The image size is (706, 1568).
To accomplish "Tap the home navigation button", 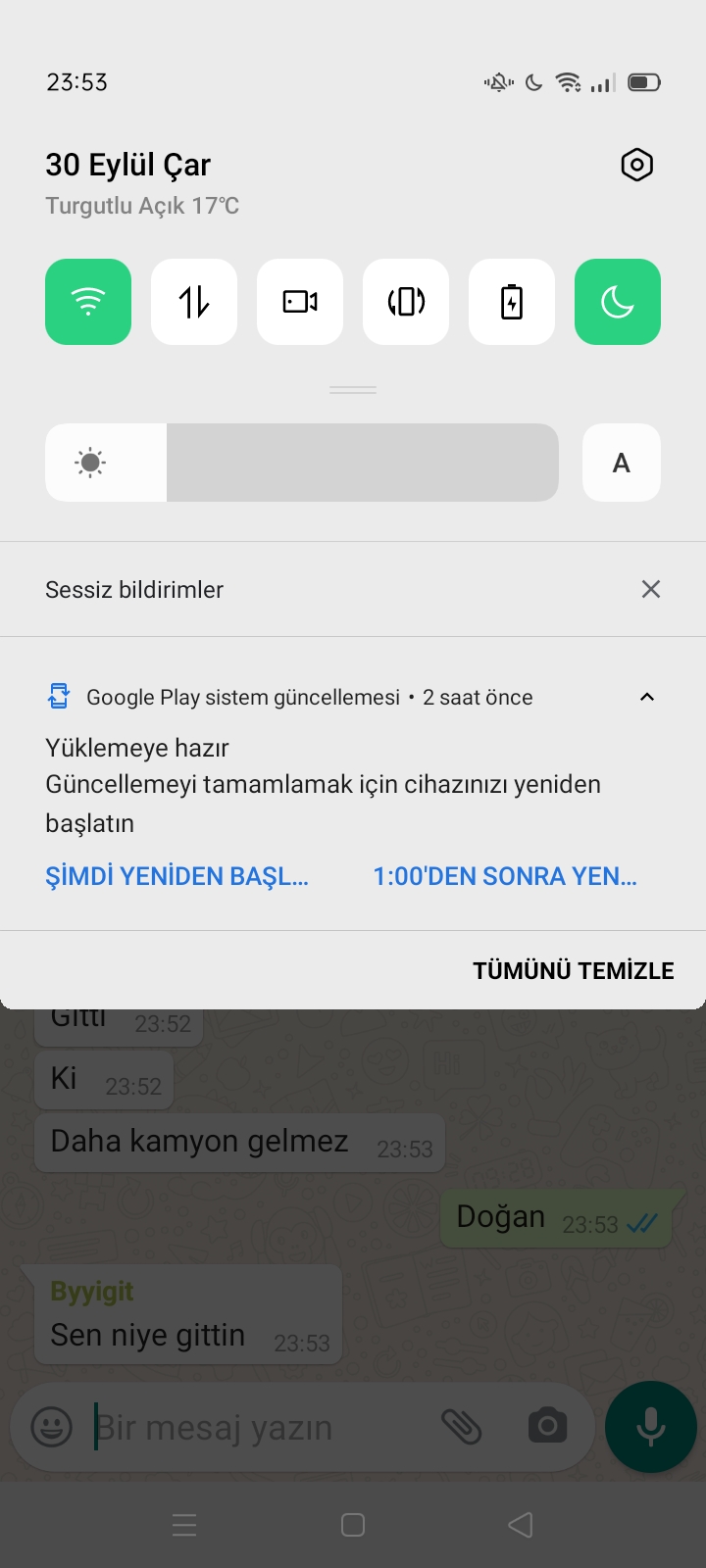I will (353, 1525).
